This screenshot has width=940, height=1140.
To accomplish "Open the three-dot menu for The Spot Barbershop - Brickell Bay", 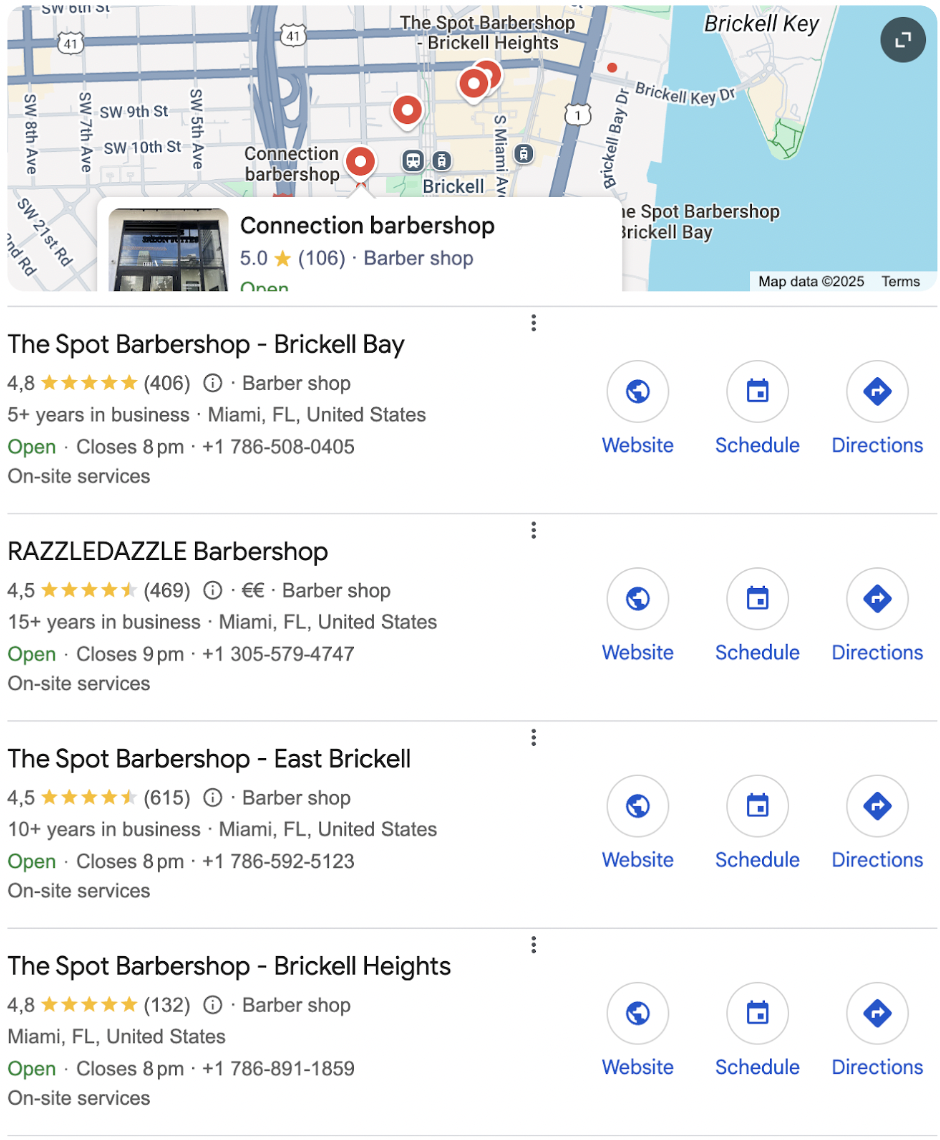I will pyautogui.click(x=533, y=322).
